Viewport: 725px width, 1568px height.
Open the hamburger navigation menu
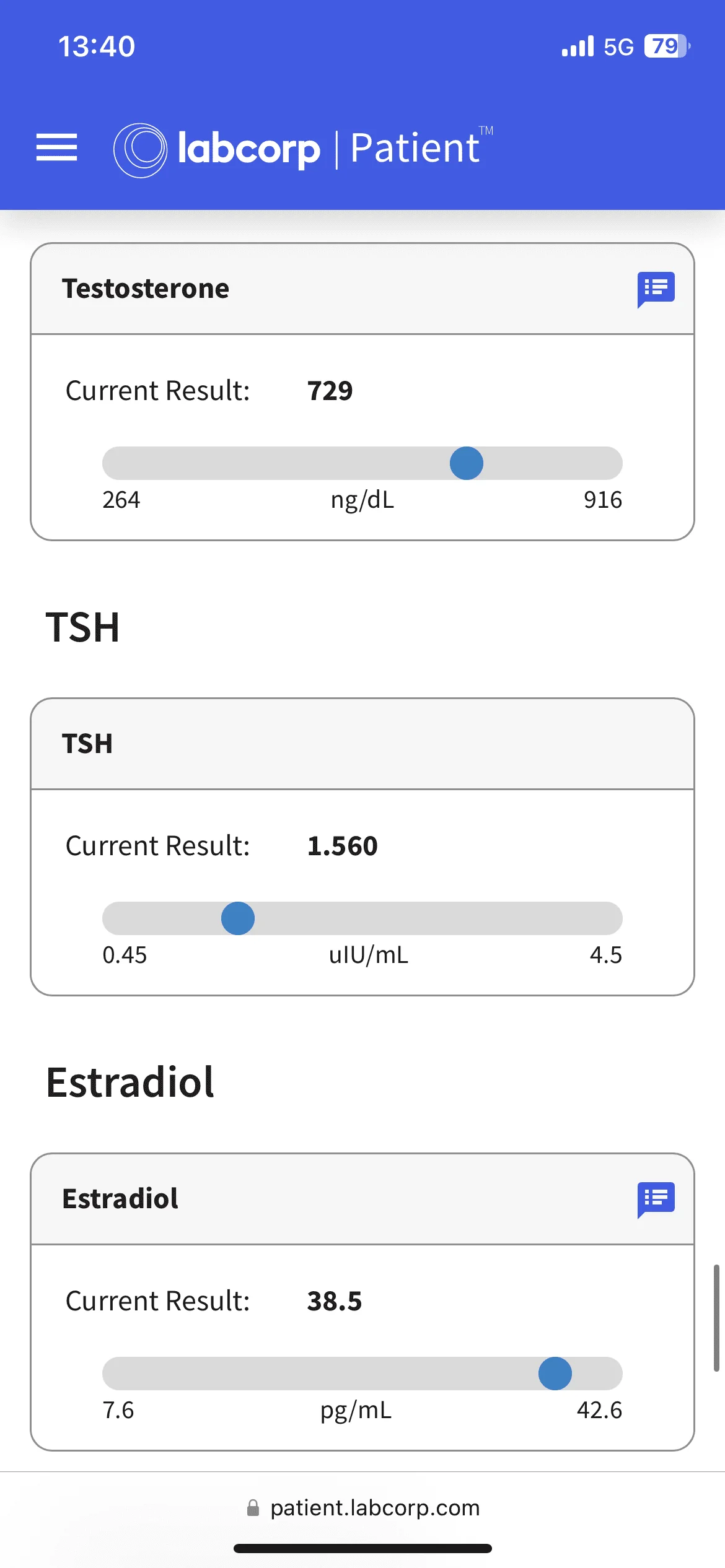click(x=56, y=147)
